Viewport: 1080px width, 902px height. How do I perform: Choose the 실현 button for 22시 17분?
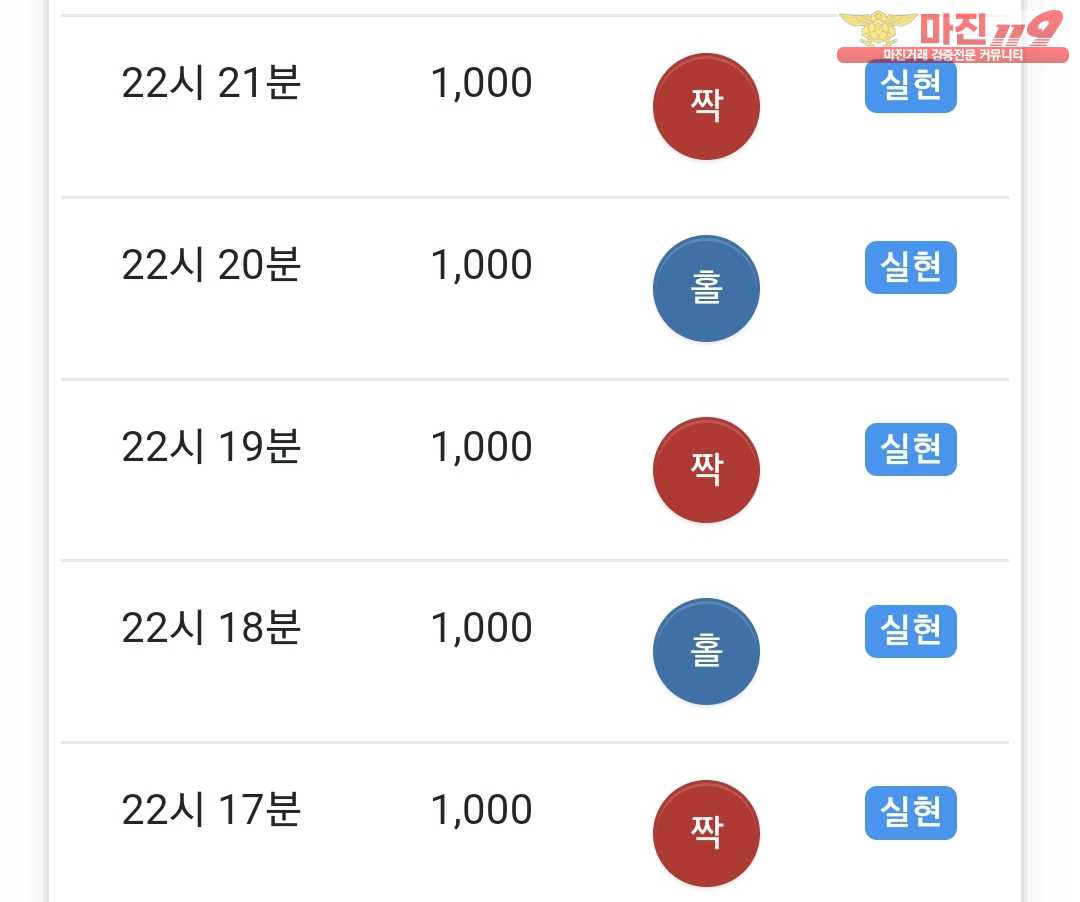click(910, 812)
